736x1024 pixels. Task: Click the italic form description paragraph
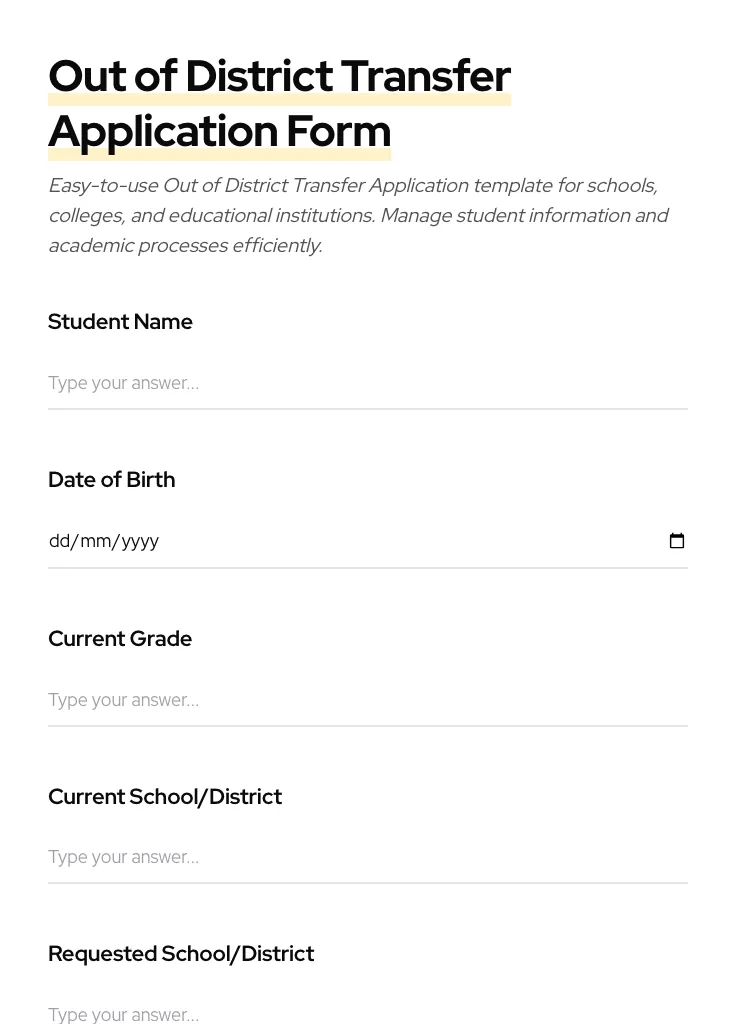(358, 215)
